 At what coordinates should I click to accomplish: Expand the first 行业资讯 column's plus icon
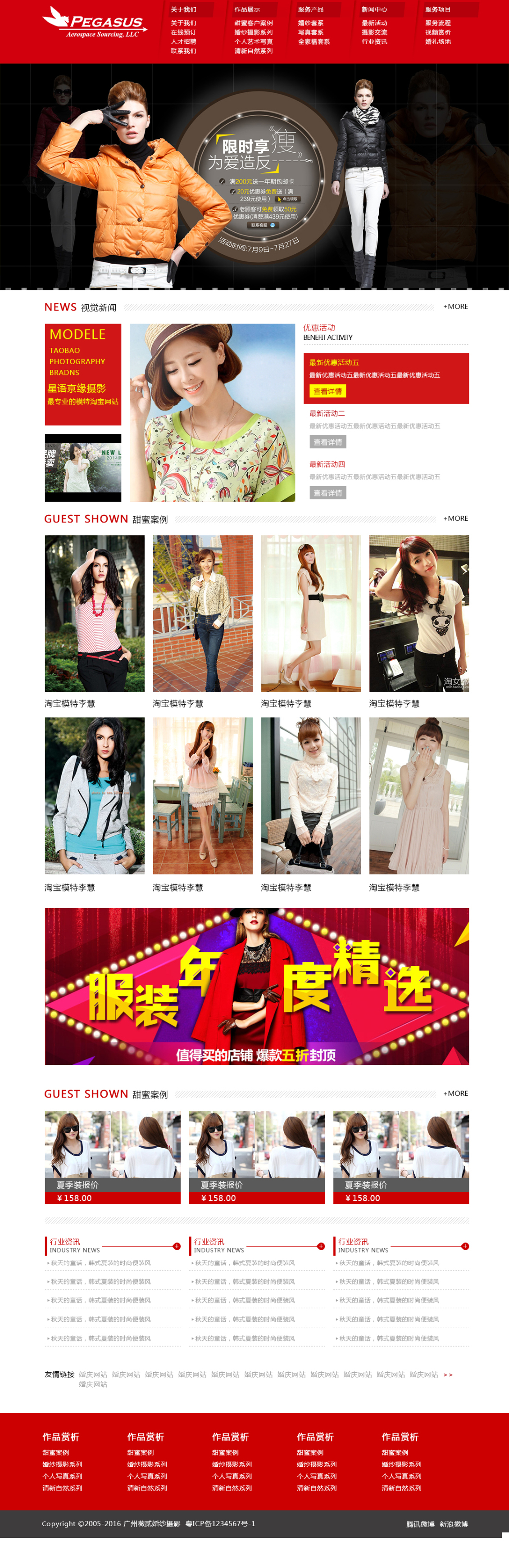tap(177, 1246)
